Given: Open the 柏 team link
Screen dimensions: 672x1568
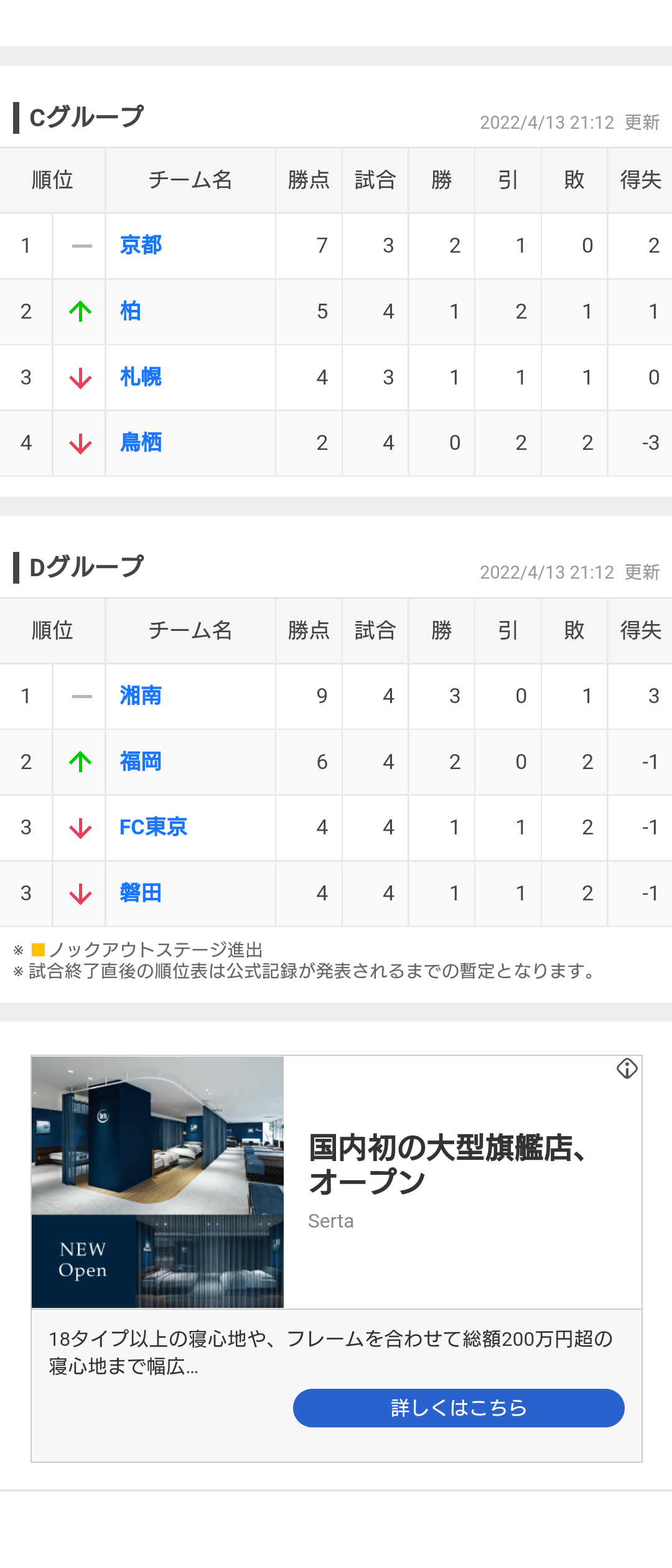Looking at the screenshot, I should (130, 311).
